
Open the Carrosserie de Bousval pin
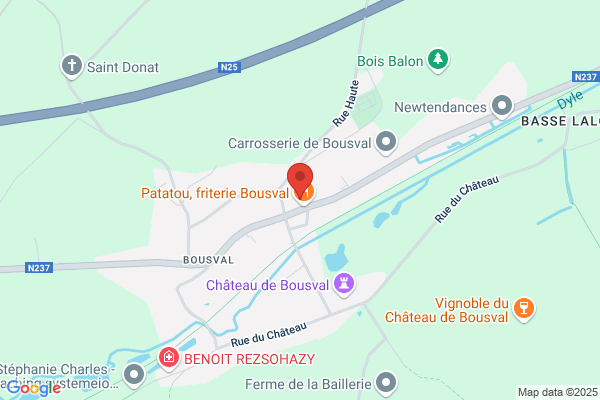point(386,142)
